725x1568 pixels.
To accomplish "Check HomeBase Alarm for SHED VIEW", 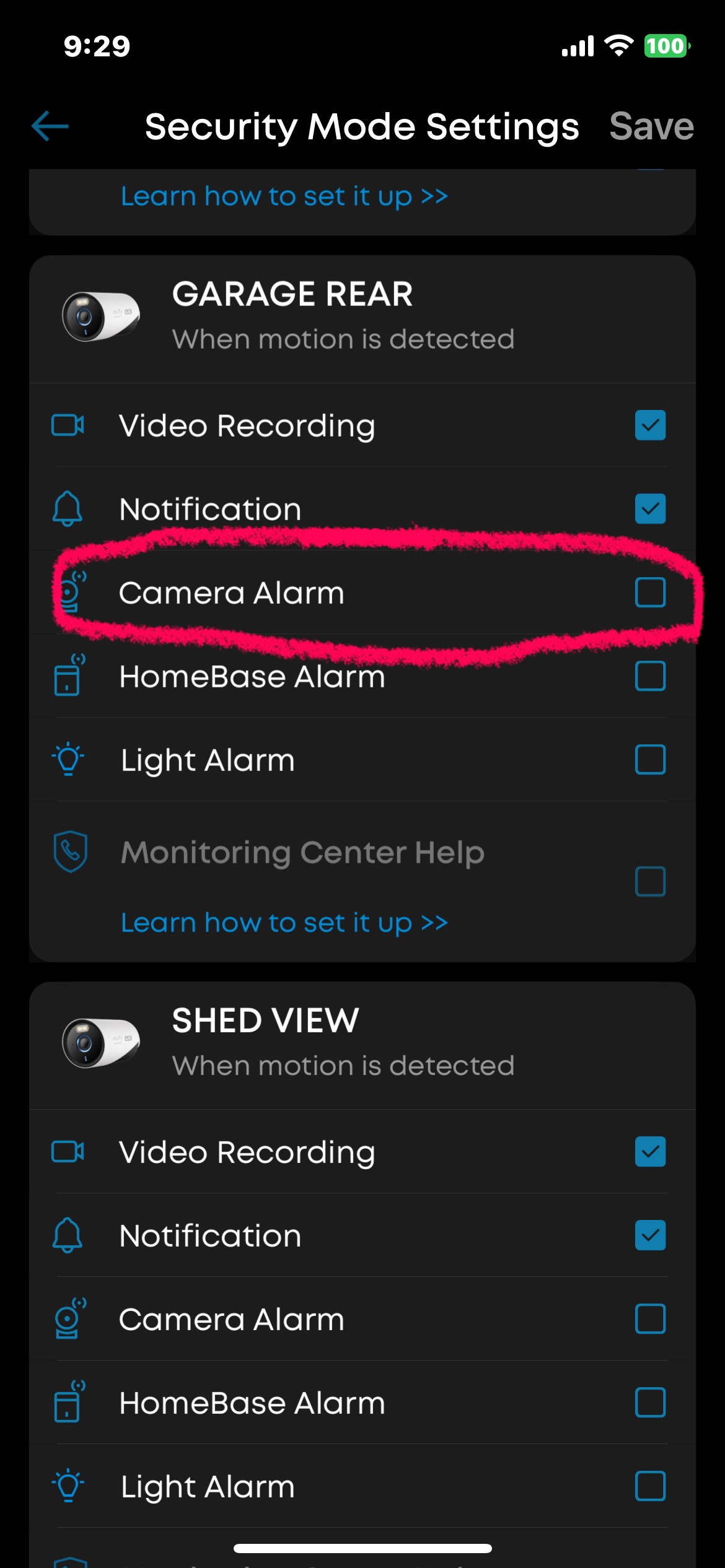I will 650,1403.
